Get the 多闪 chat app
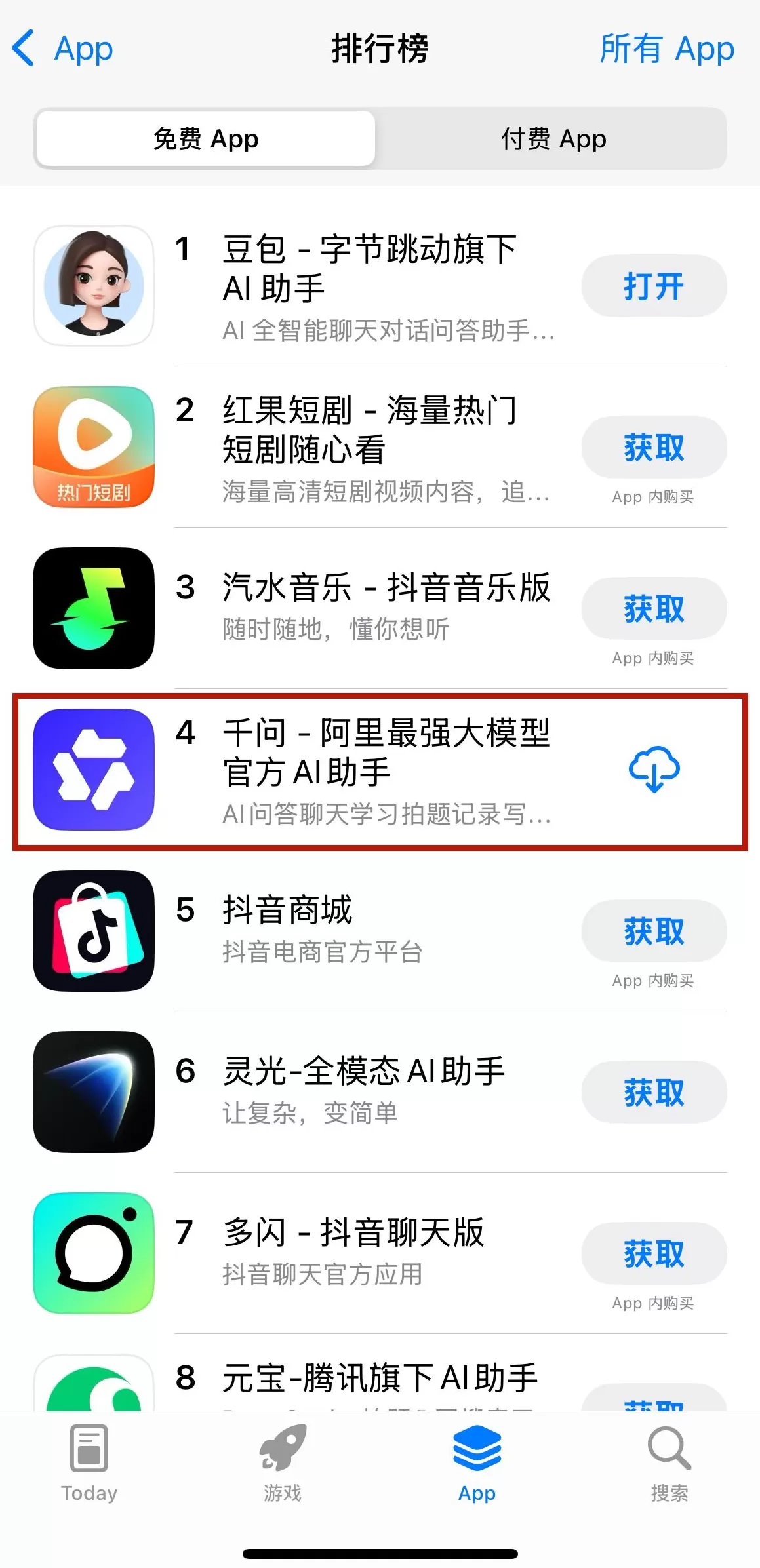This screenshot has width=760, height=1568. pyautogui.click(x=653, y=1253)
